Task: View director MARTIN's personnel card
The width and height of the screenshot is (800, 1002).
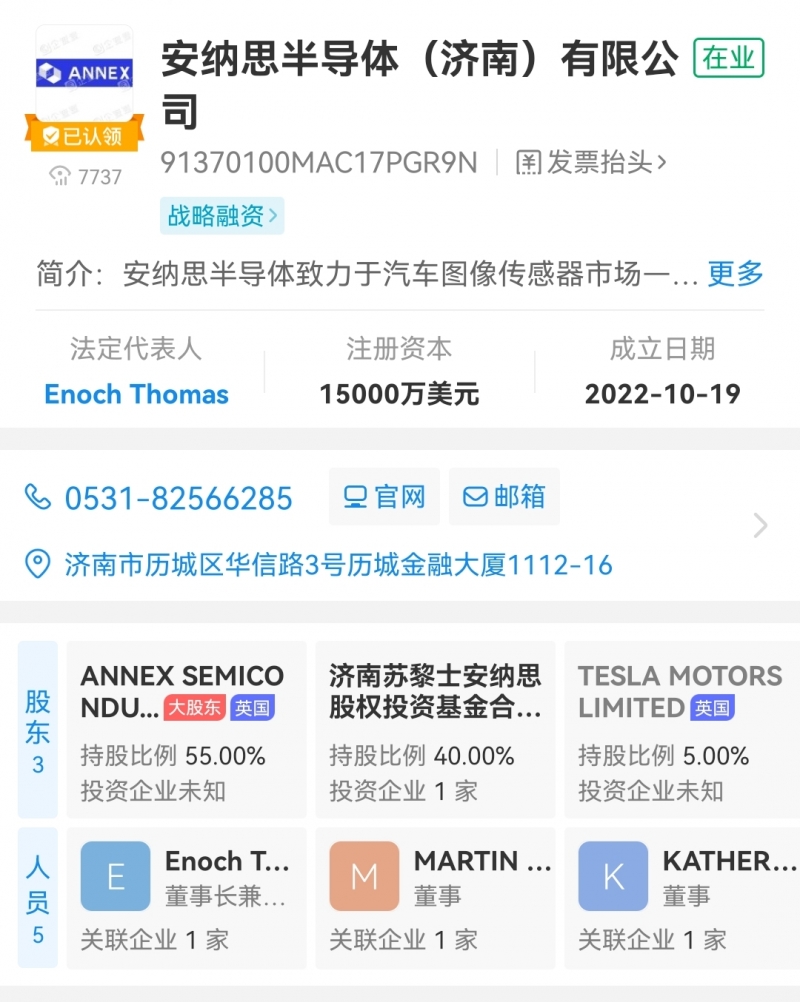Action: click(435, 898)
